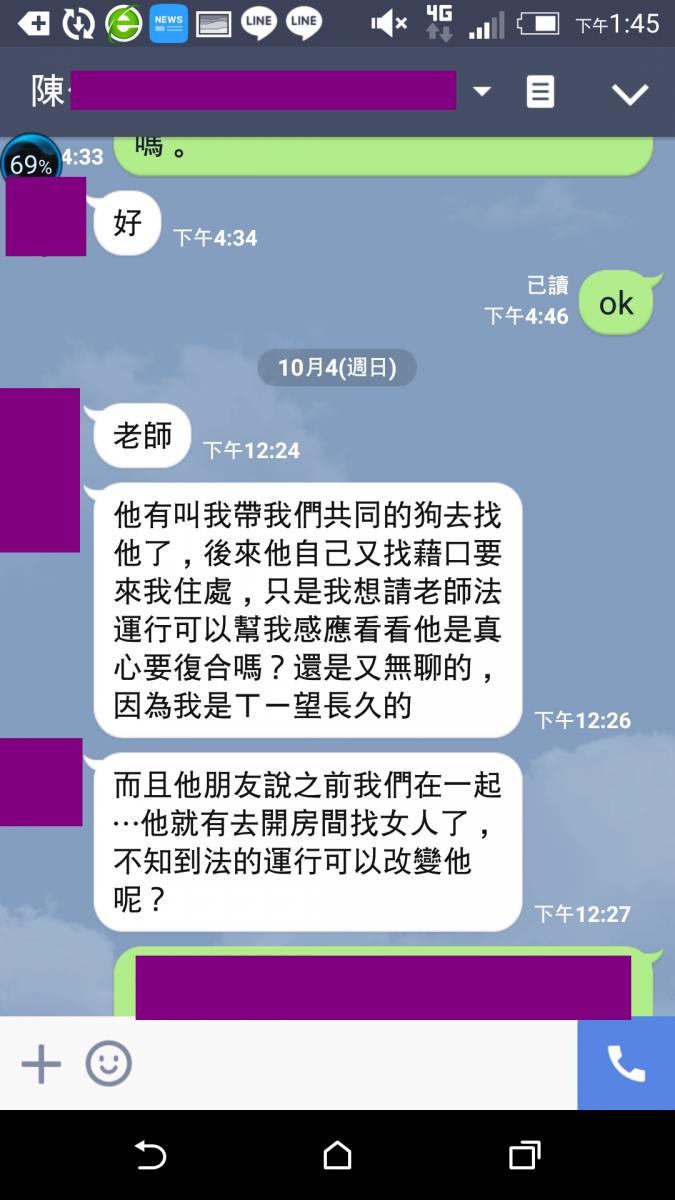Screen dimensions: 675x1200
Task: Open the notes icon in header
Action: pos(540,93)
